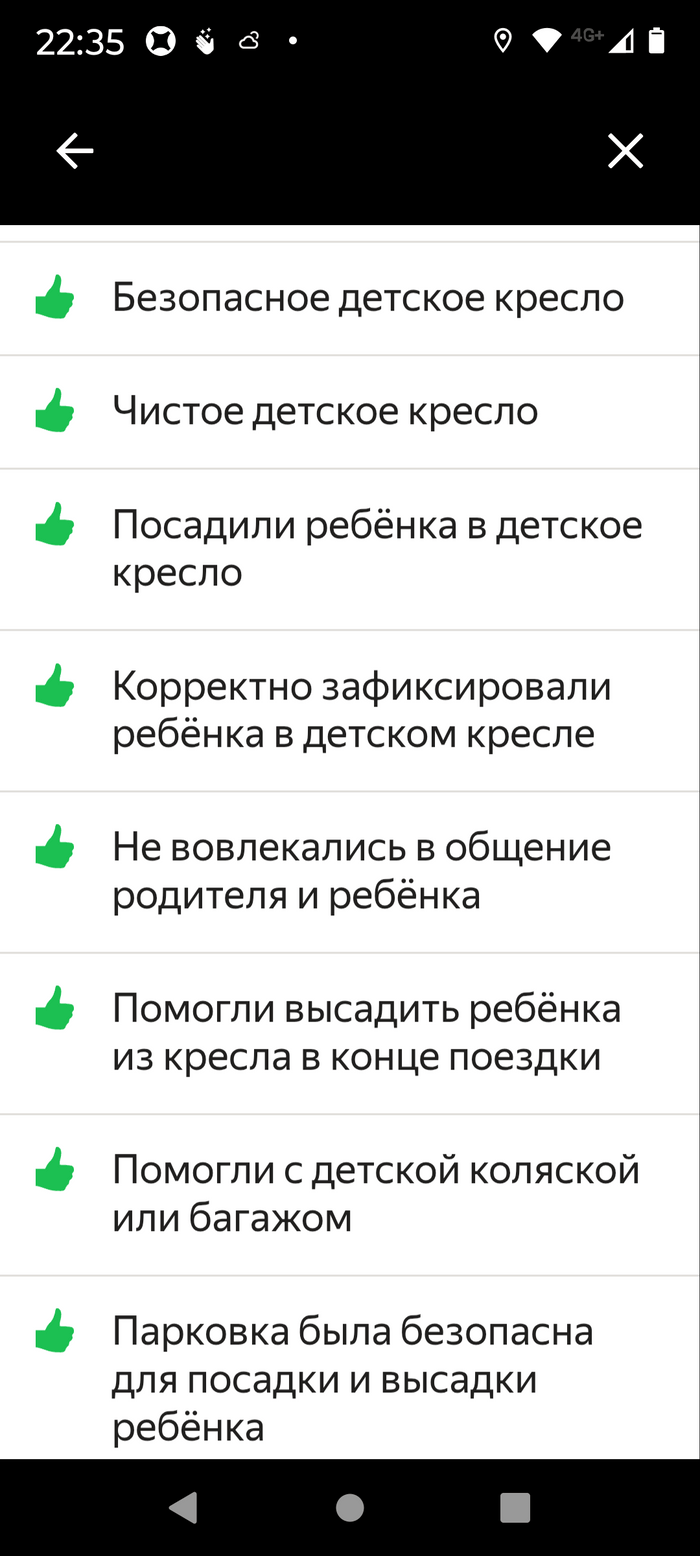
Task: Open recent apps from the navigation bar
Action: tap(515, 1507)
